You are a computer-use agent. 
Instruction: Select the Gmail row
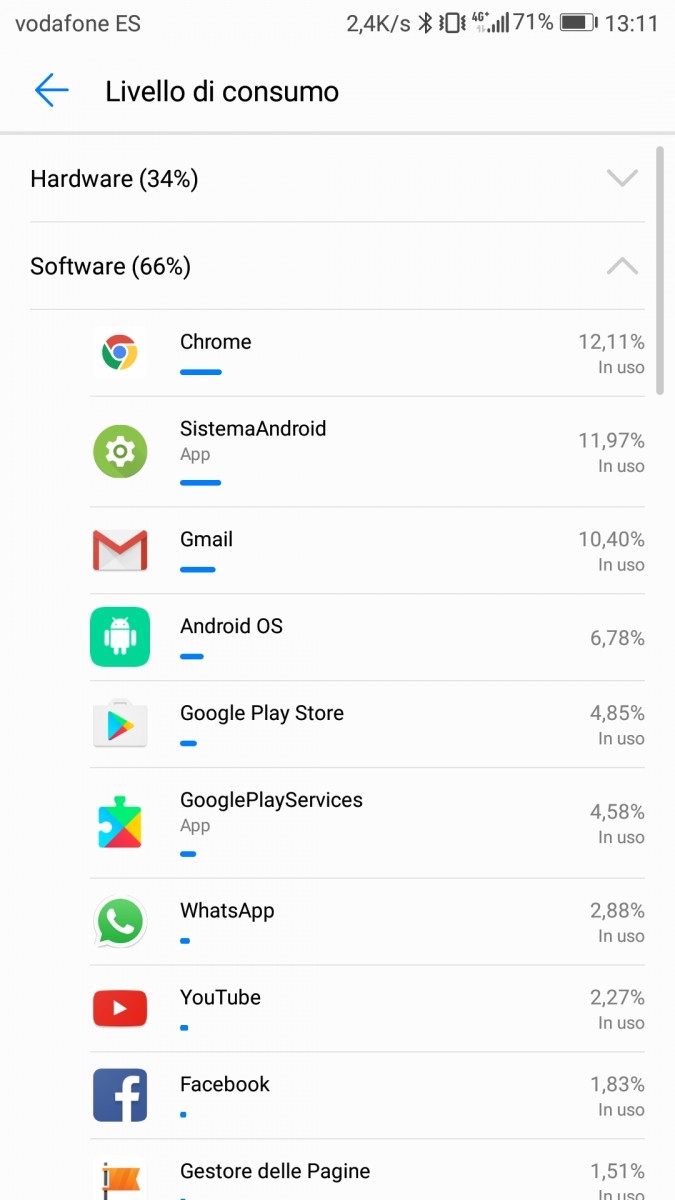(x=366, y=550)
